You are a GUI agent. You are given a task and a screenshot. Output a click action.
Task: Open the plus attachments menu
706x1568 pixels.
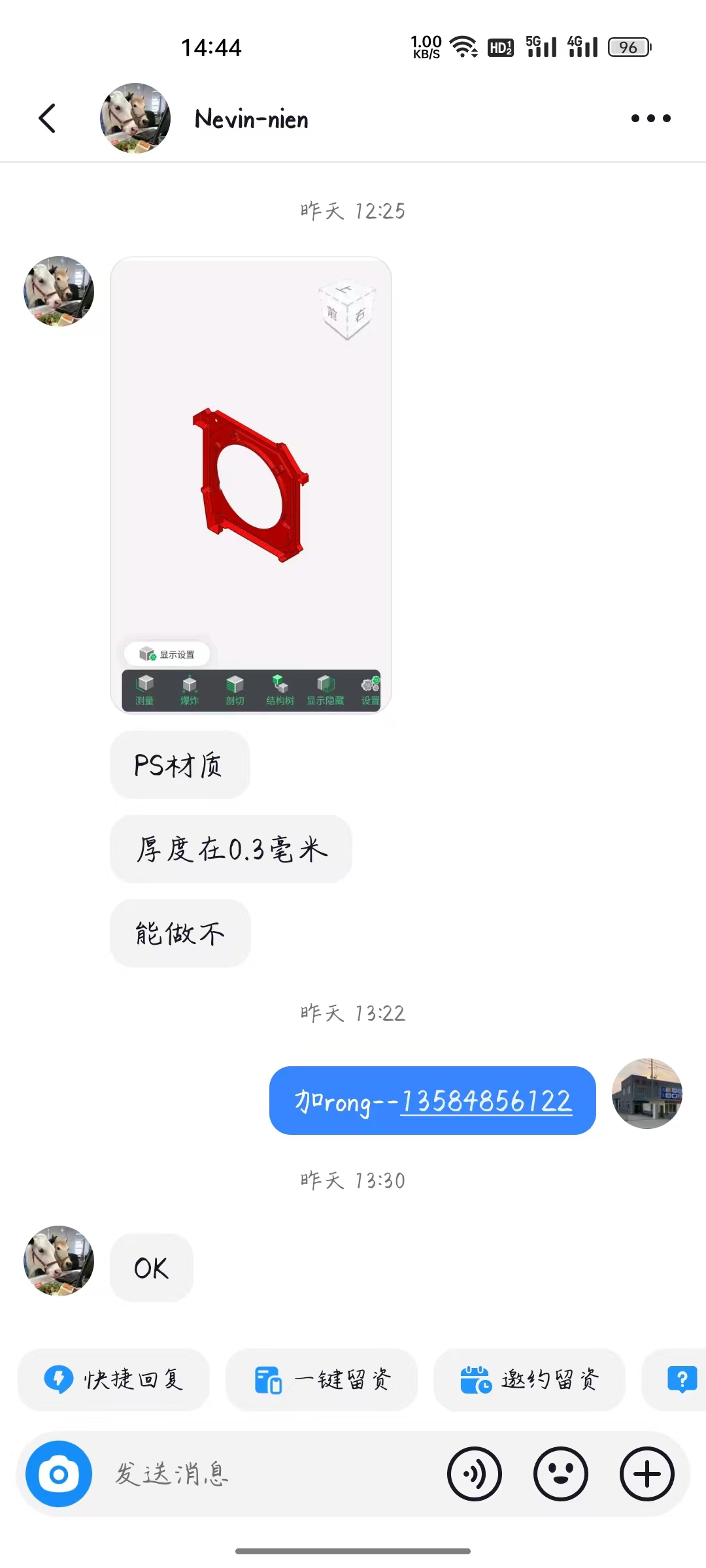click(x=647, y=1474)
